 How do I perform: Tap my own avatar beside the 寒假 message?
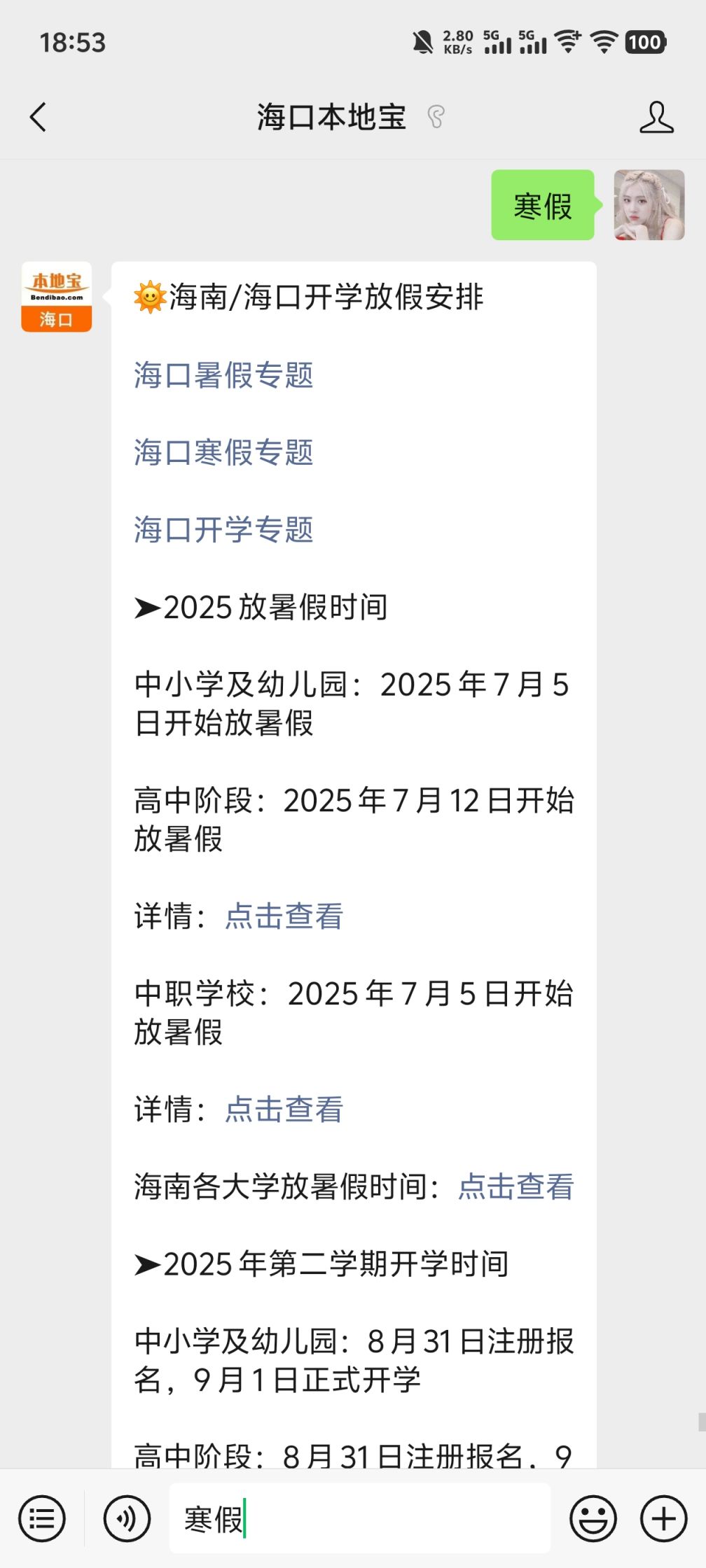pos(649,205)
